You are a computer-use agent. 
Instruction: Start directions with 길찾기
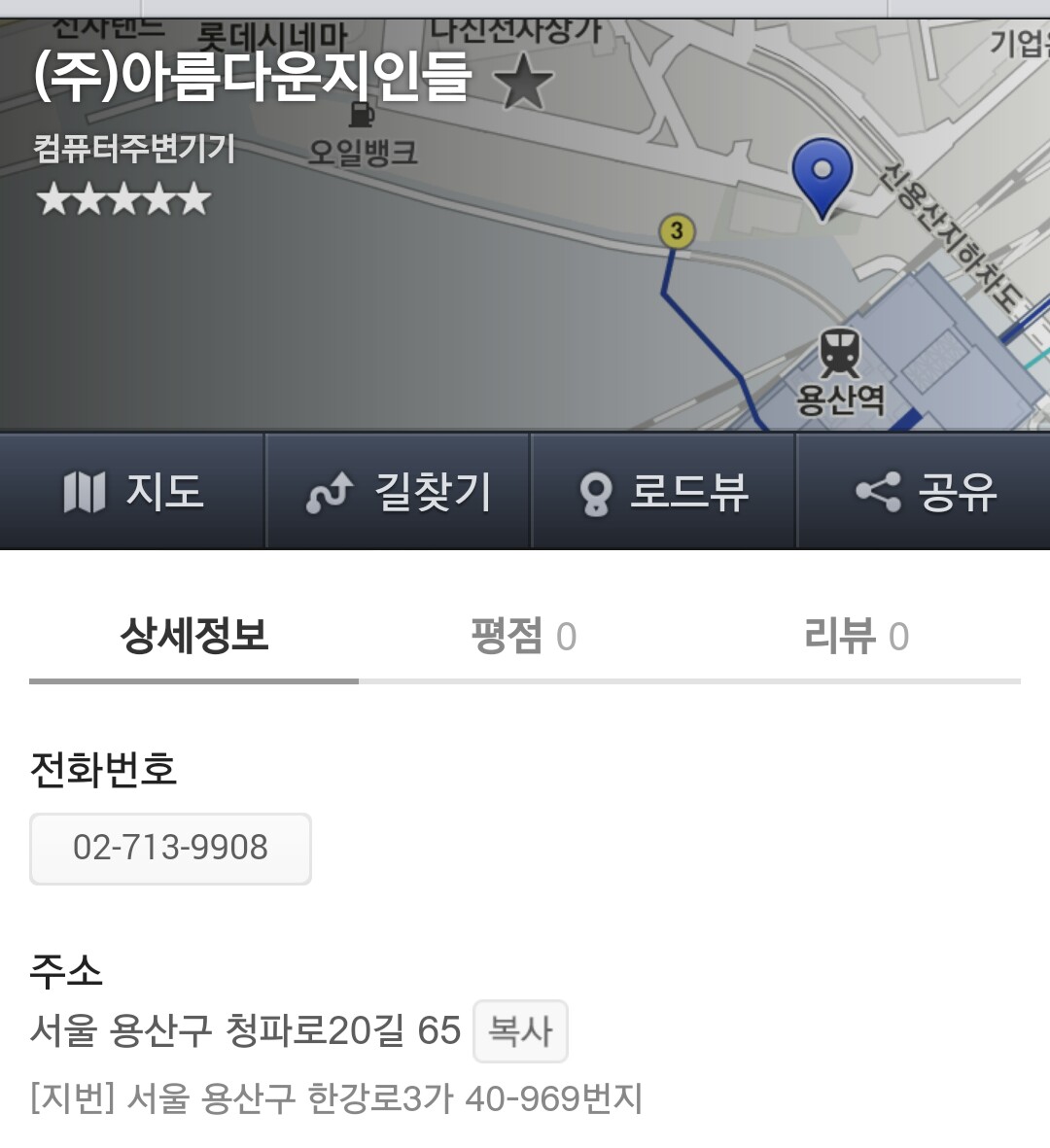(398, 491)
